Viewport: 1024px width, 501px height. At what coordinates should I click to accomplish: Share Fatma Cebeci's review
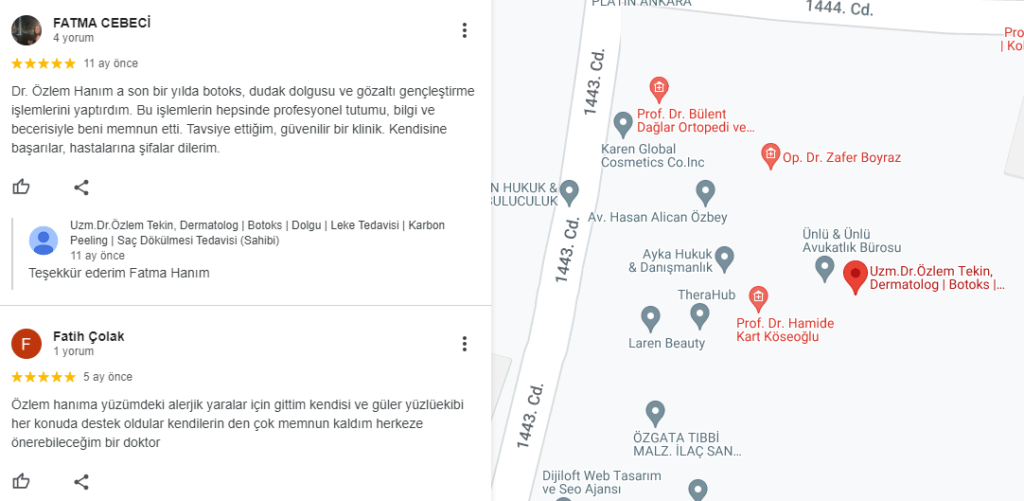click(82, 187)
